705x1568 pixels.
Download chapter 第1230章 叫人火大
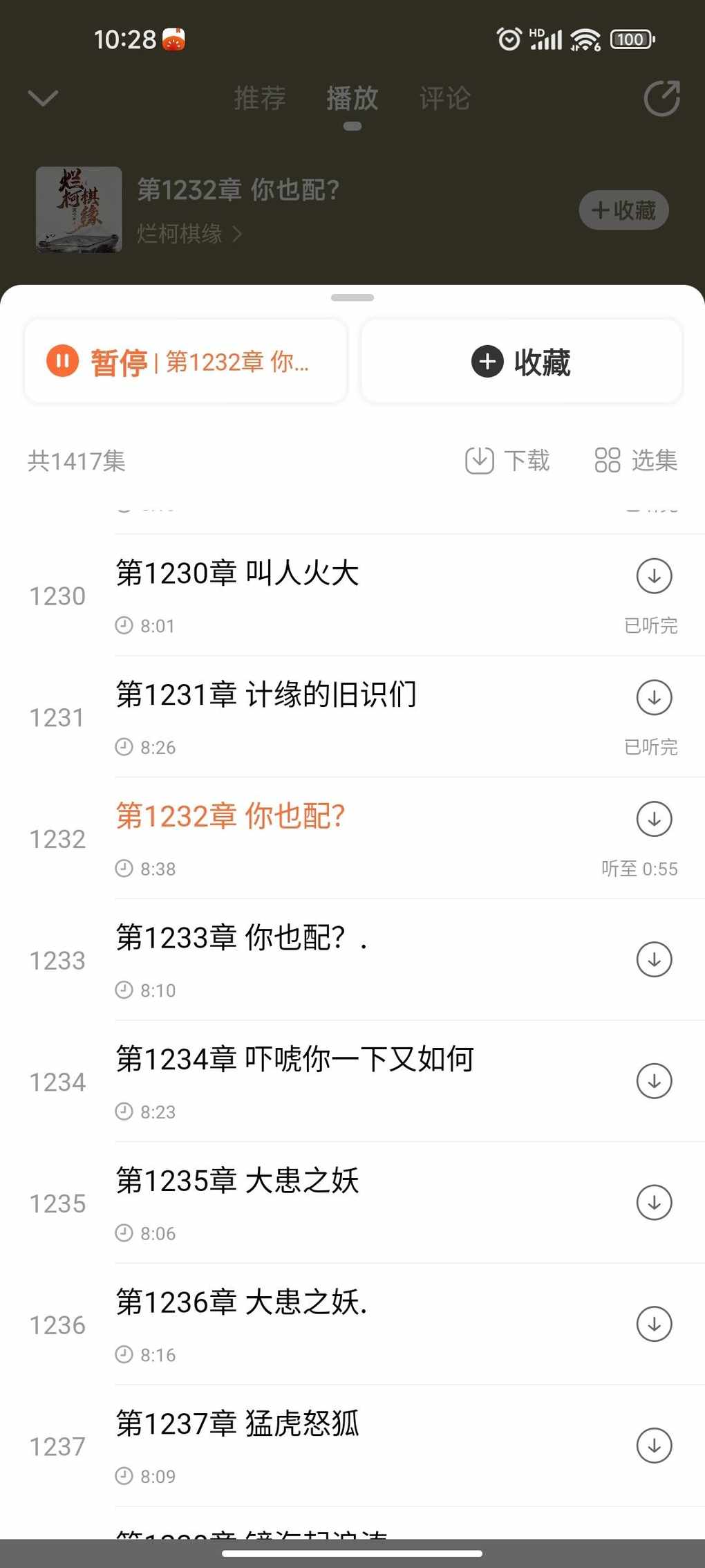point(654,575)
